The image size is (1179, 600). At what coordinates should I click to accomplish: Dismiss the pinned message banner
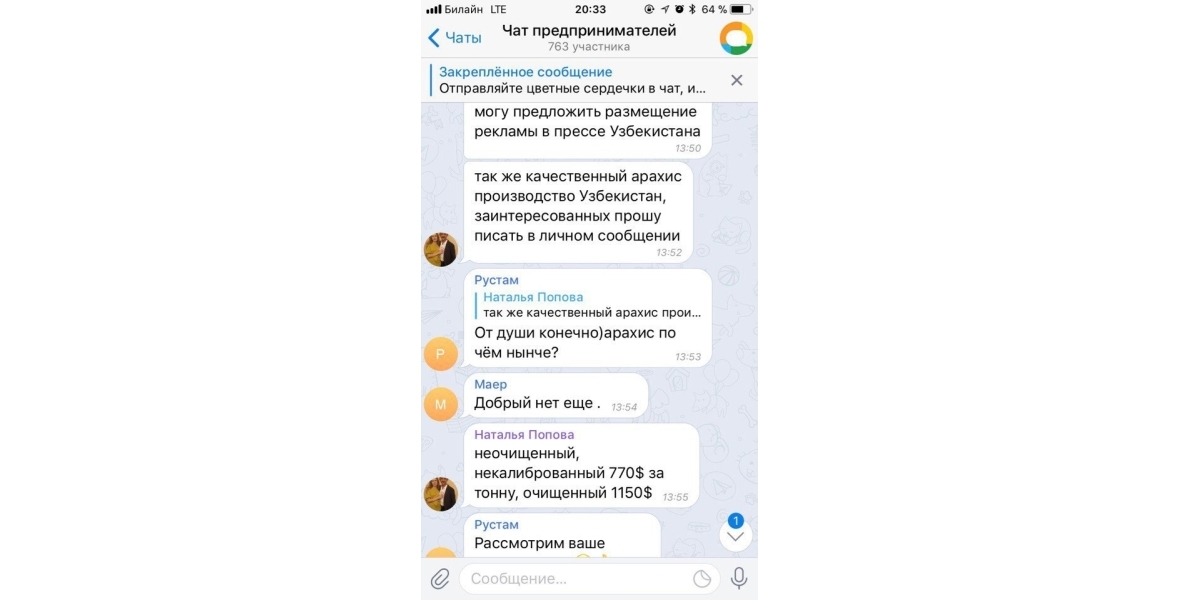(x=737, y=80)
